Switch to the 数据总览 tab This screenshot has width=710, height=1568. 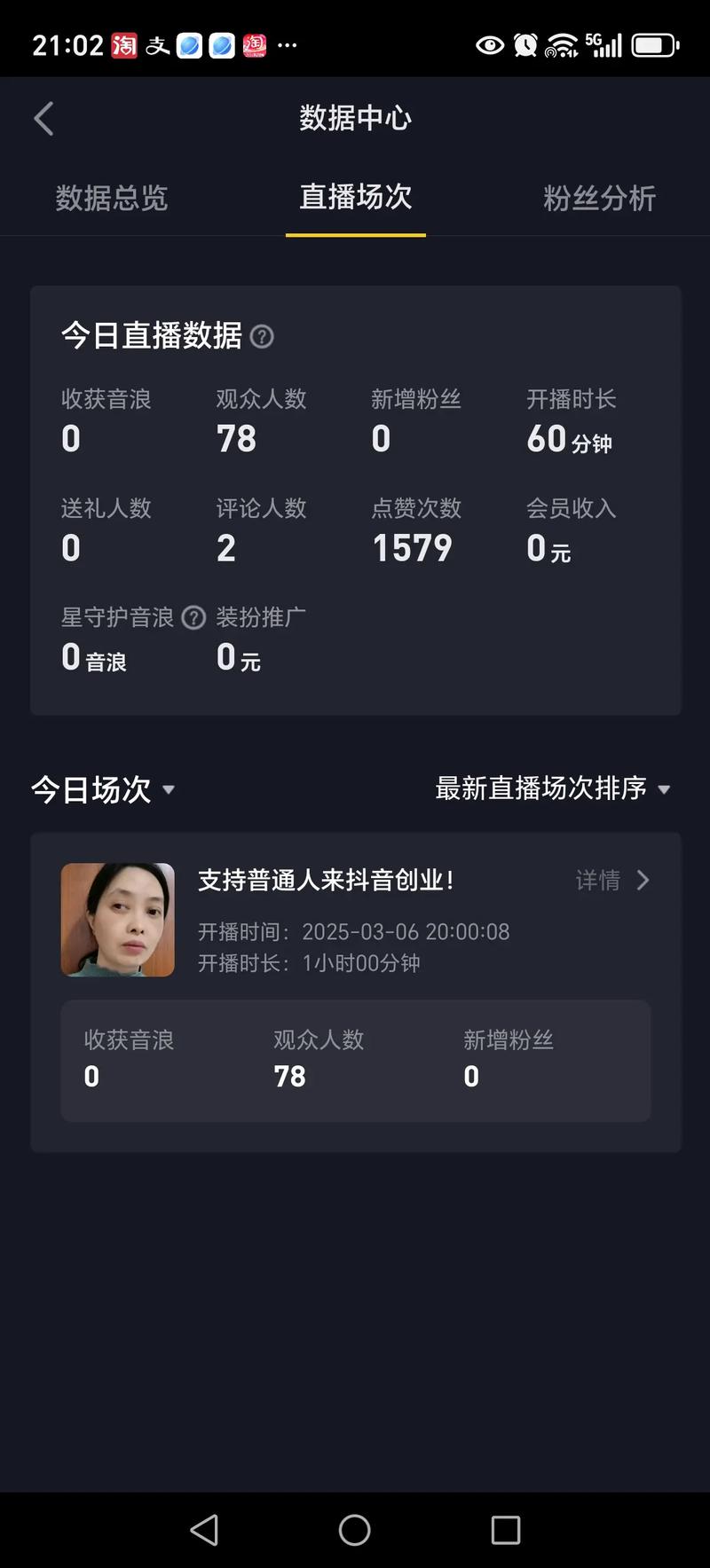tap(112, 198)
